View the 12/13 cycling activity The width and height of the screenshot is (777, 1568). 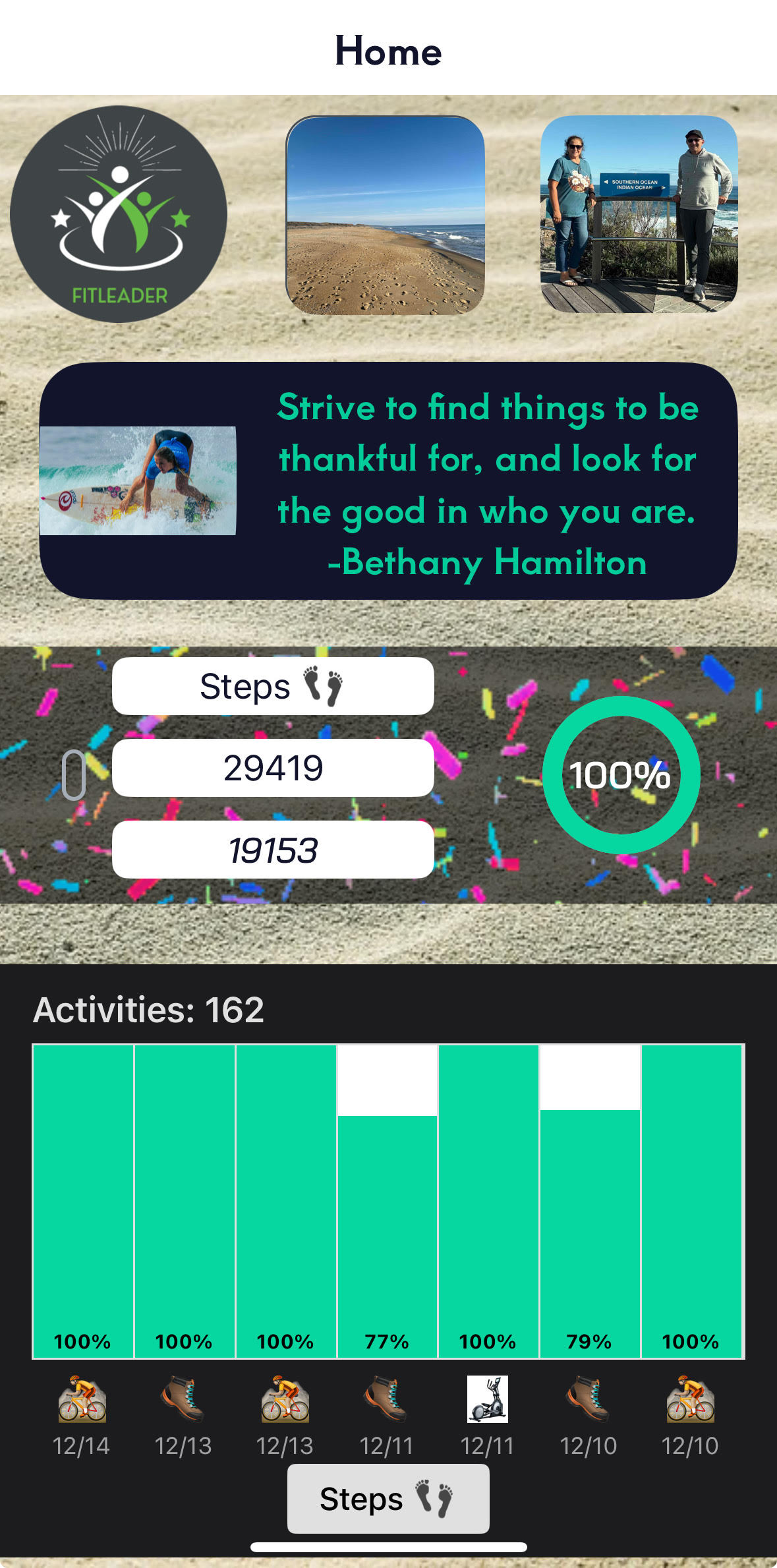point(285,1201)
